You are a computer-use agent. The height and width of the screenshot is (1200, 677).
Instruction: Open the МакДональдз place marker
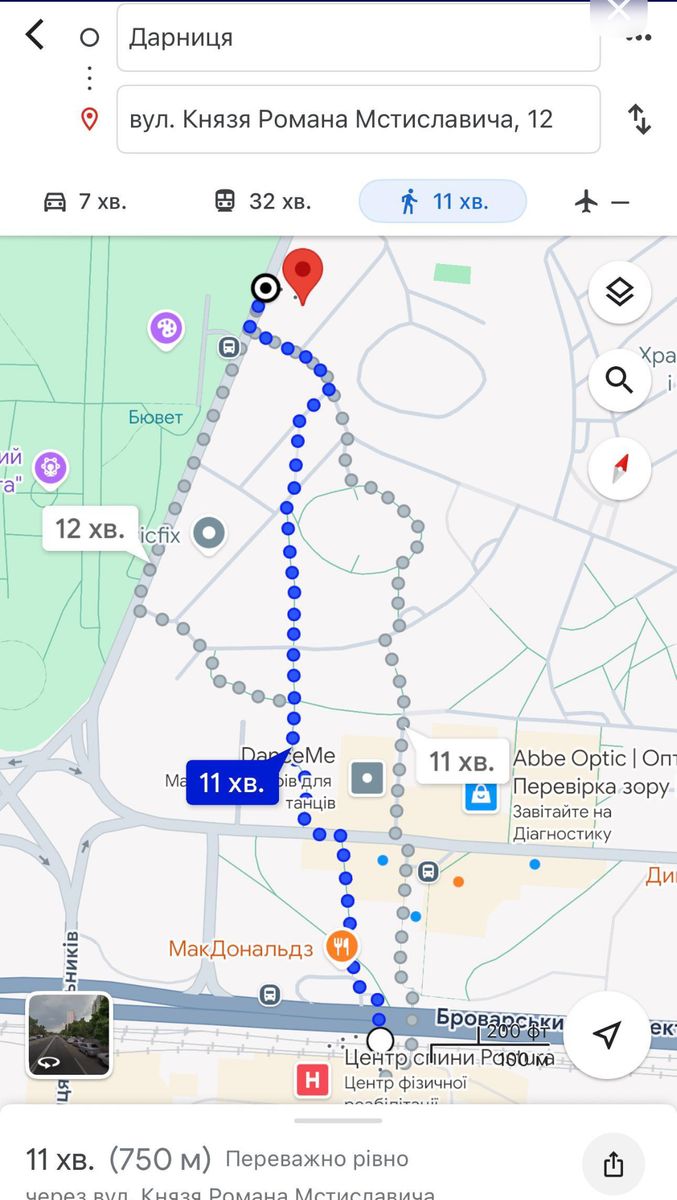pos(343,947)
